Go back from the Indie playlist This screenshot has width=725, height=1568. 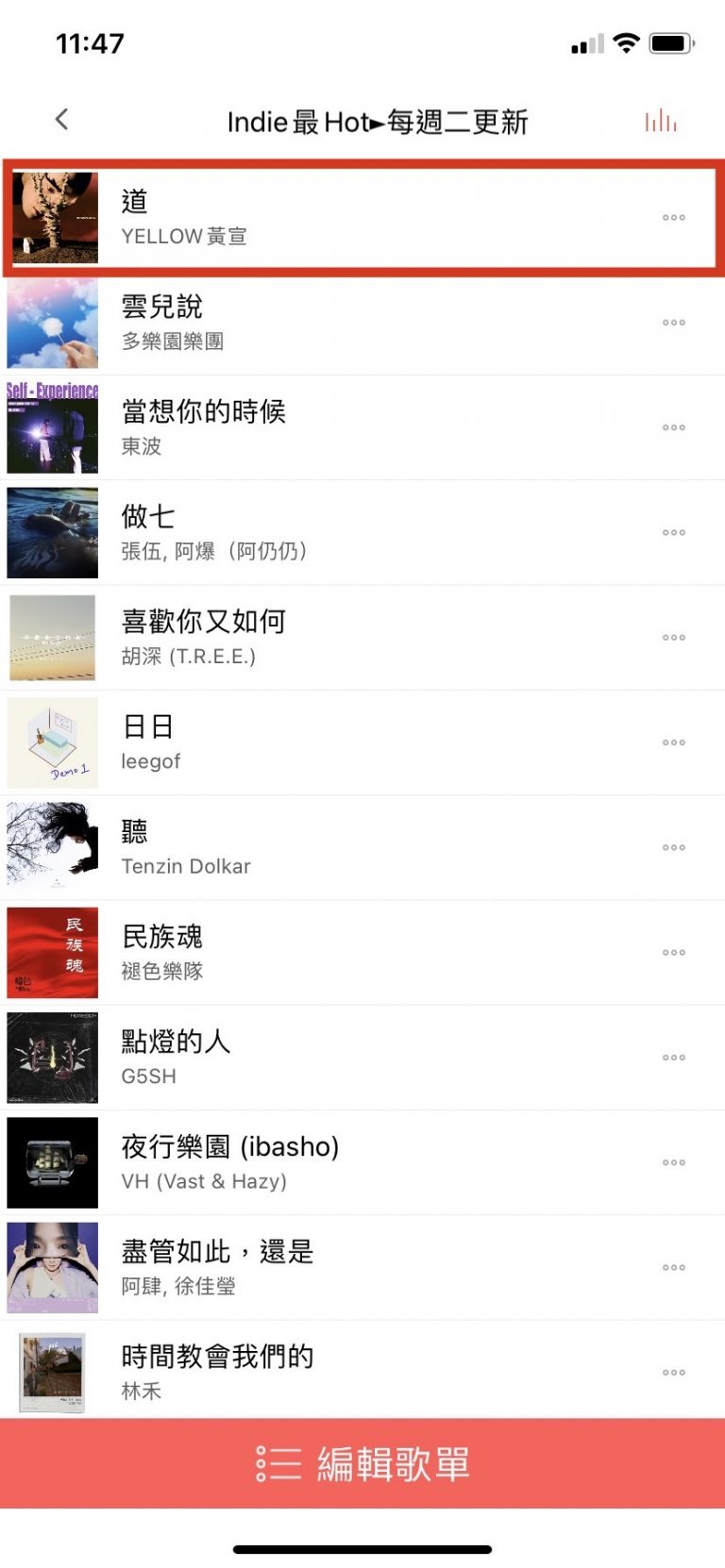(62, 120)
